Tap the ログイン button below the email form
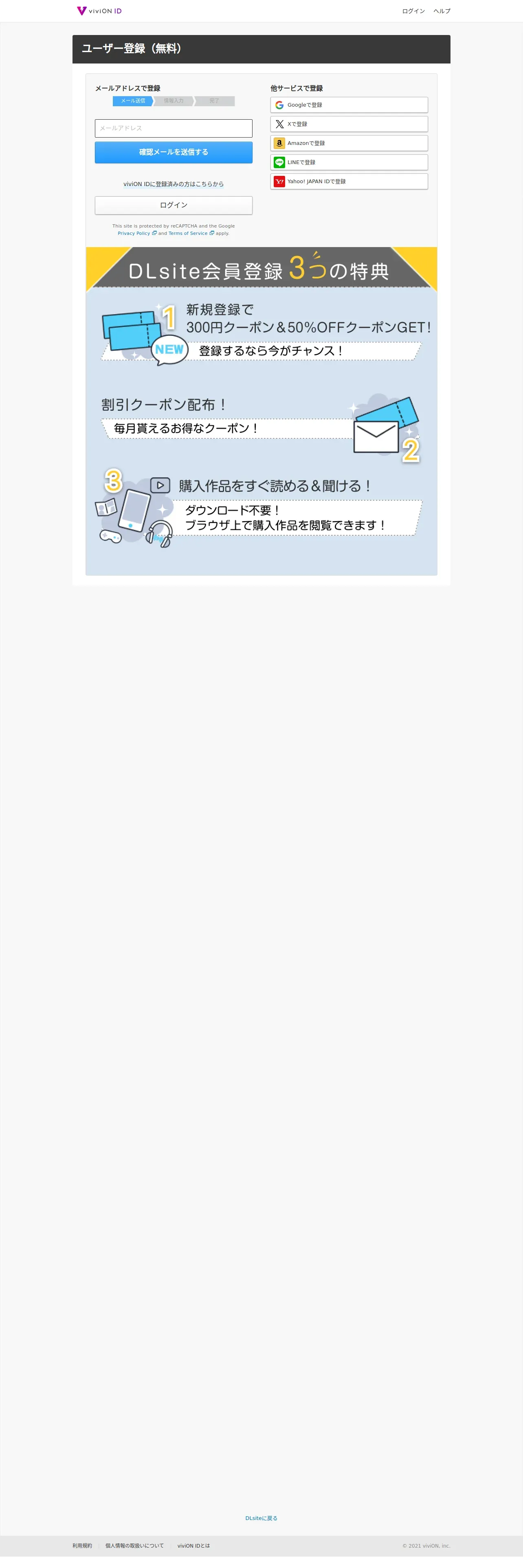Screen dimensions: 523x1568 tap(174, 205)
